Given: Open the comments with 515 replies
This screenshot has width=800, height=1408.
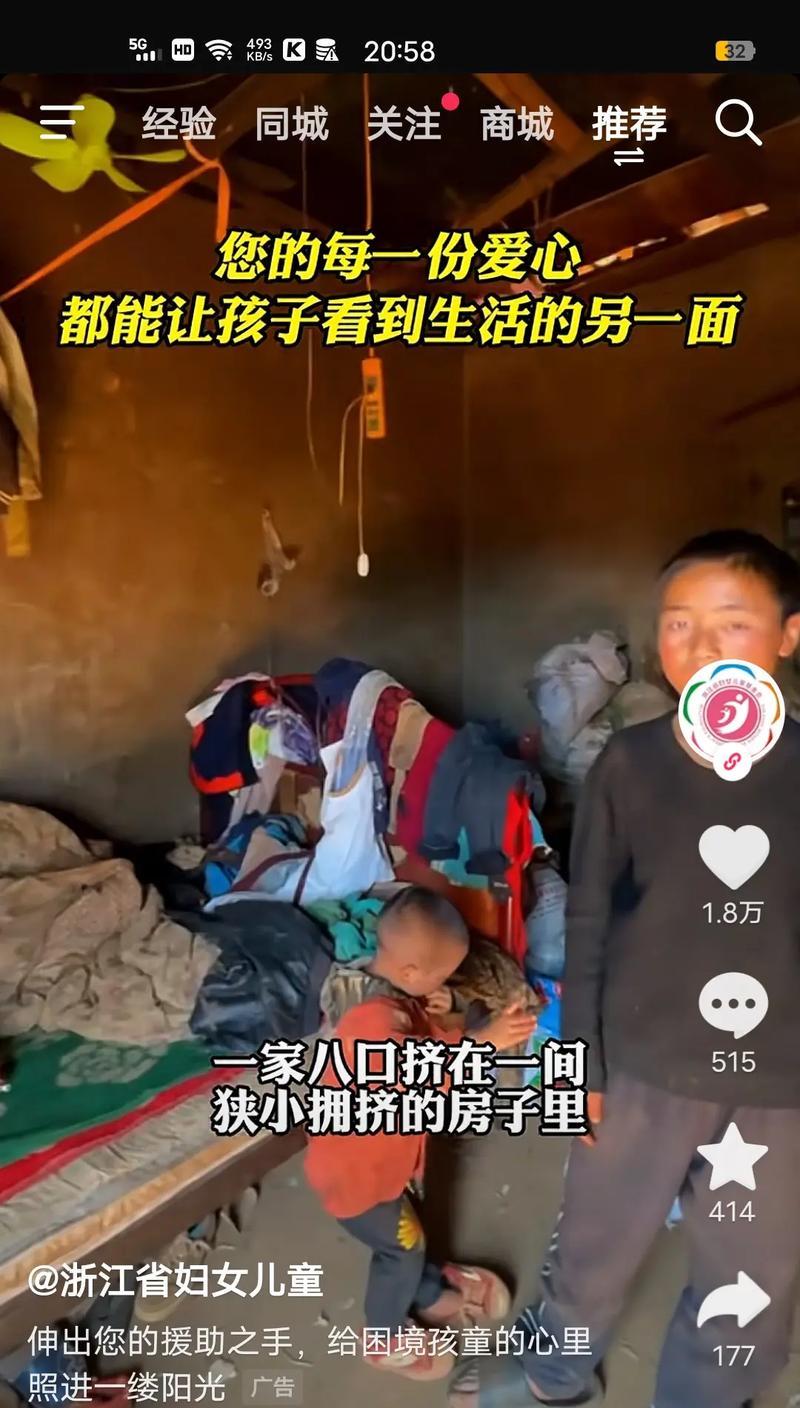Looking at the screenshot, I should [733, 1005].
